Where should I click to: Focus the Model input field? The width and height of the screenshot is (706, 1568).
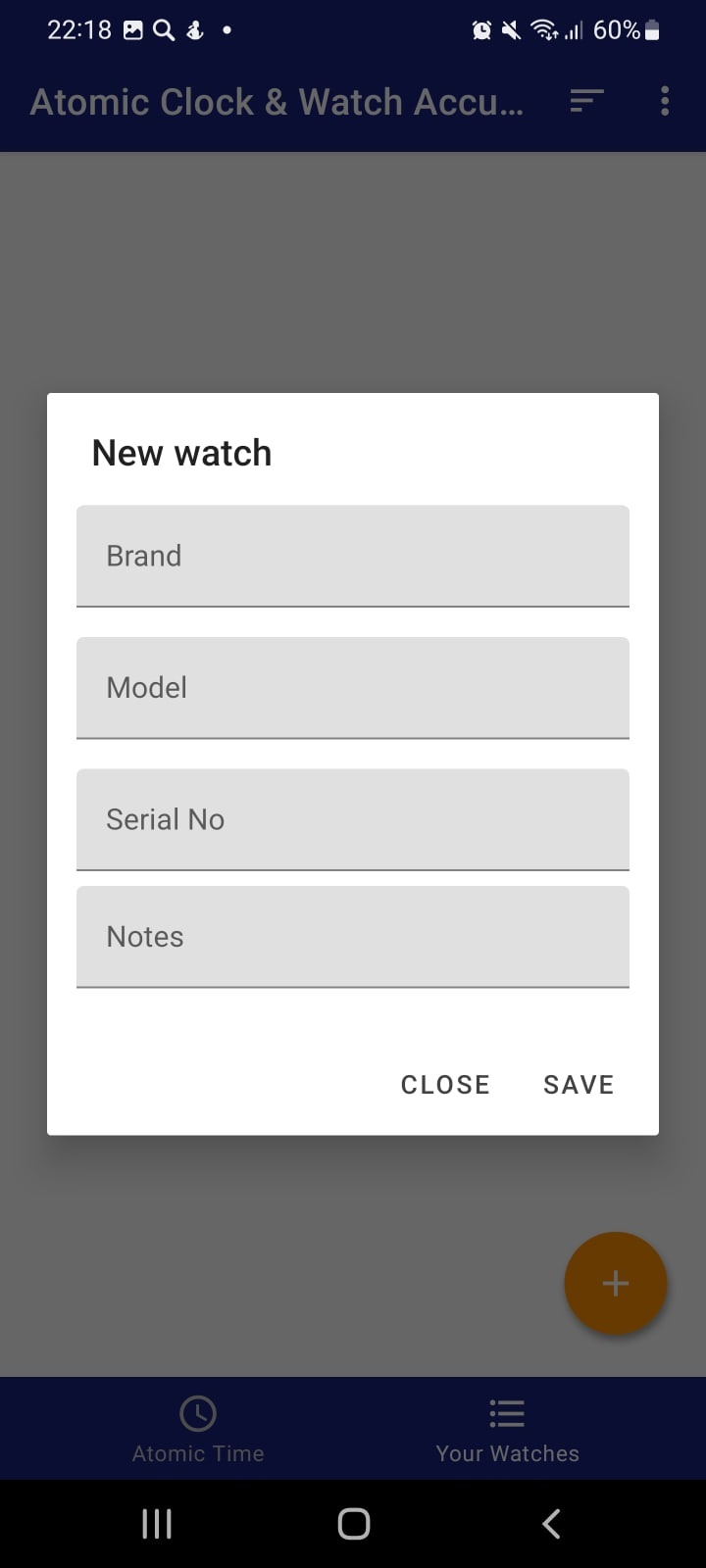[x=352, y=687]
